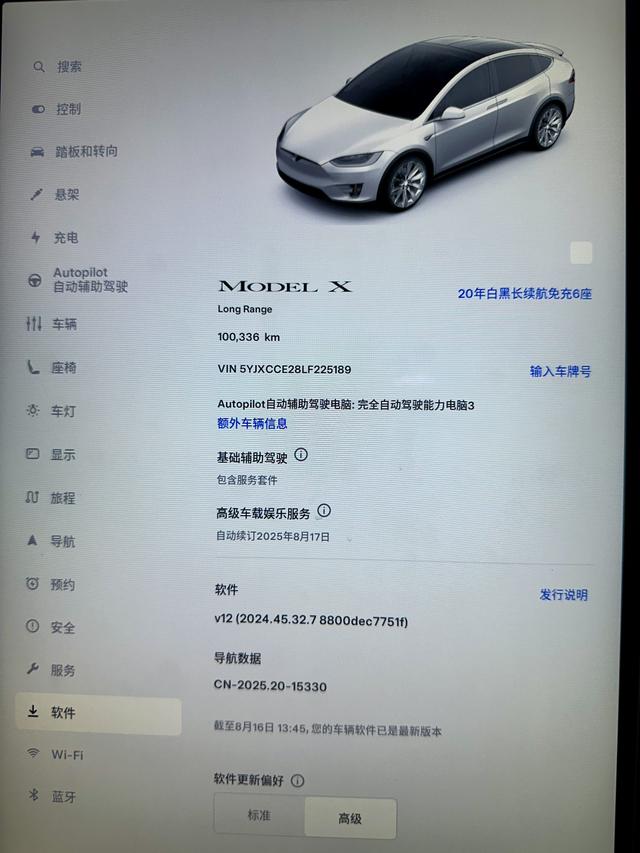Open the 搜索 search option
This screenshot has width=640, height=853.
(68, 67)
